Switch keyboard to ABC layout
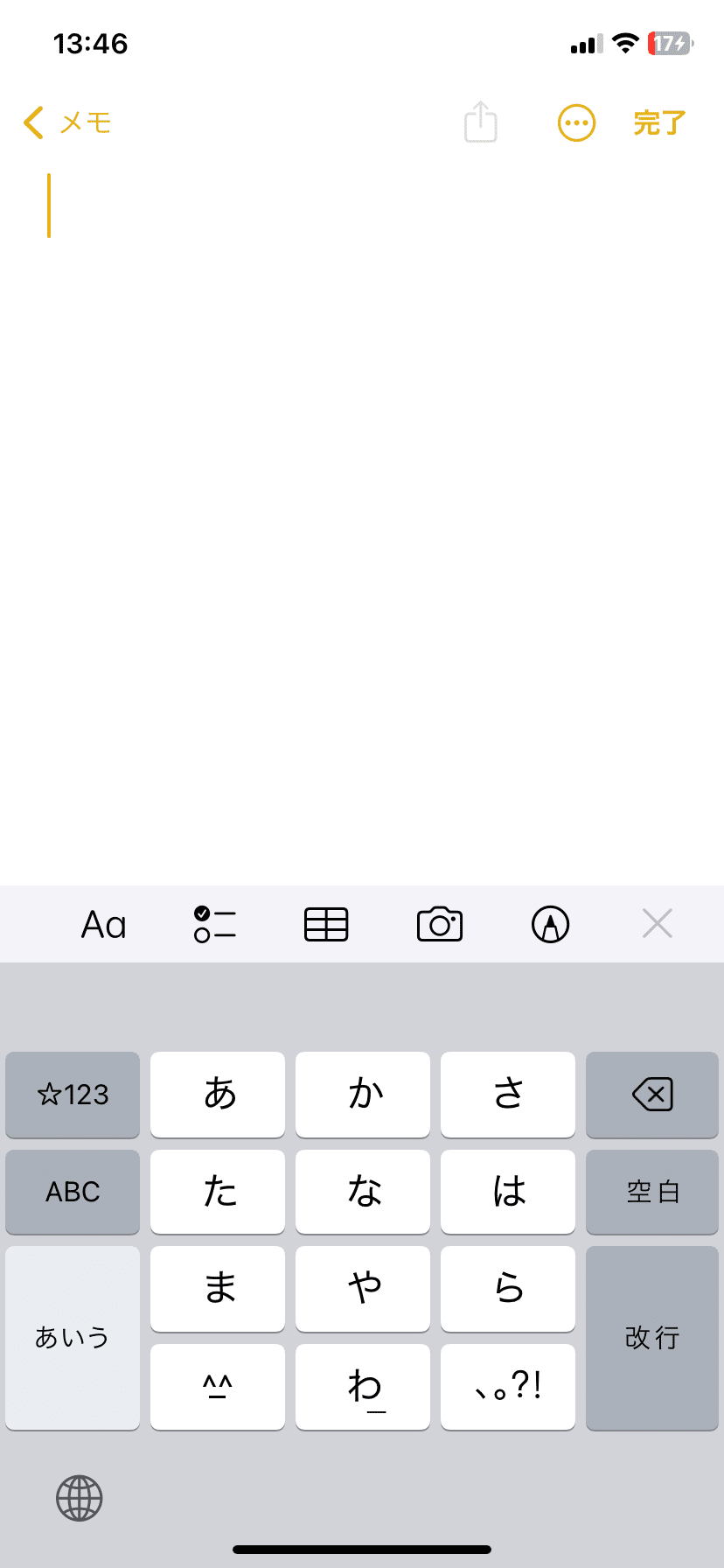 click(73, 1192)
